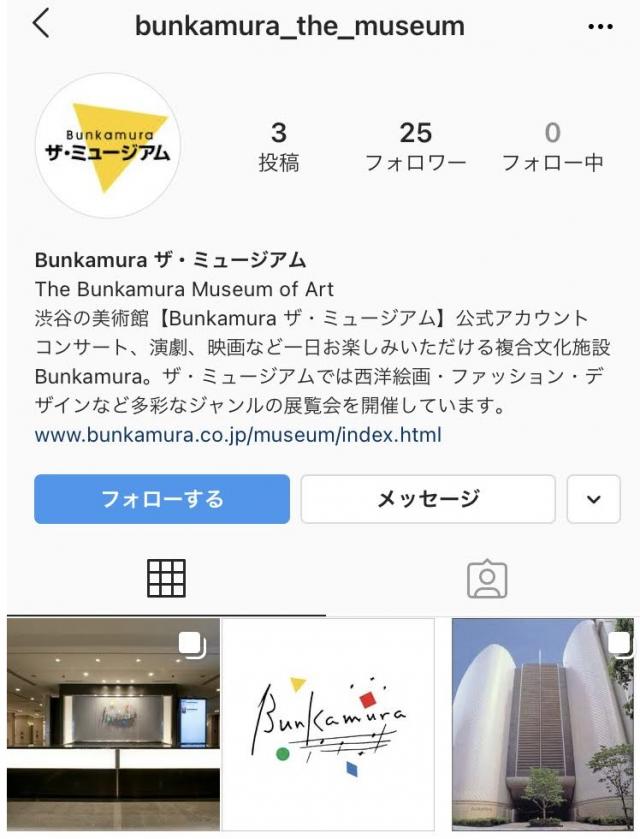Send a message via メッセージ button

coord(428,499)
